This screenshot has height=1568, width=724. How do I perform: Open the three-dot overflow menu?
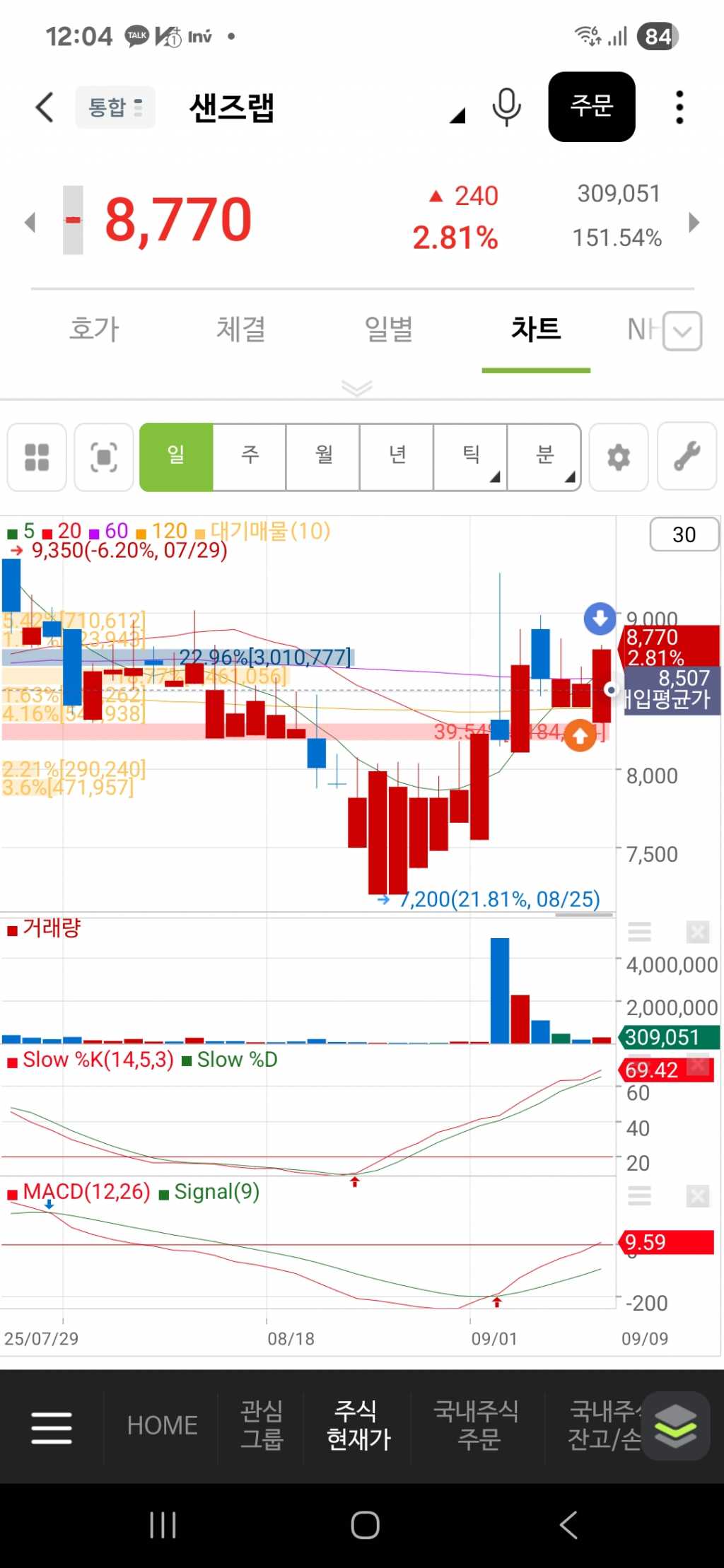[x=679, y=107]
